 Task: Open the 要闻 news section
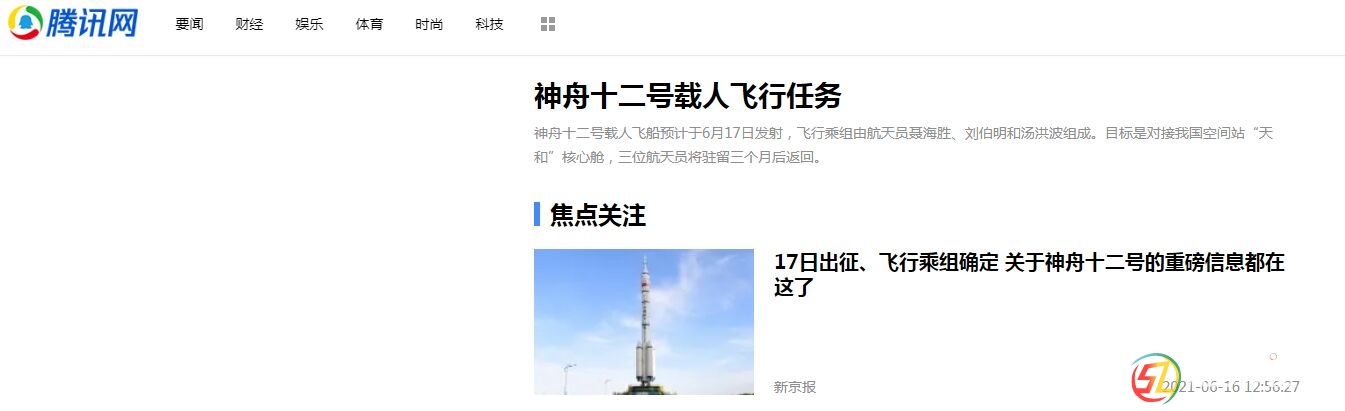189,24
